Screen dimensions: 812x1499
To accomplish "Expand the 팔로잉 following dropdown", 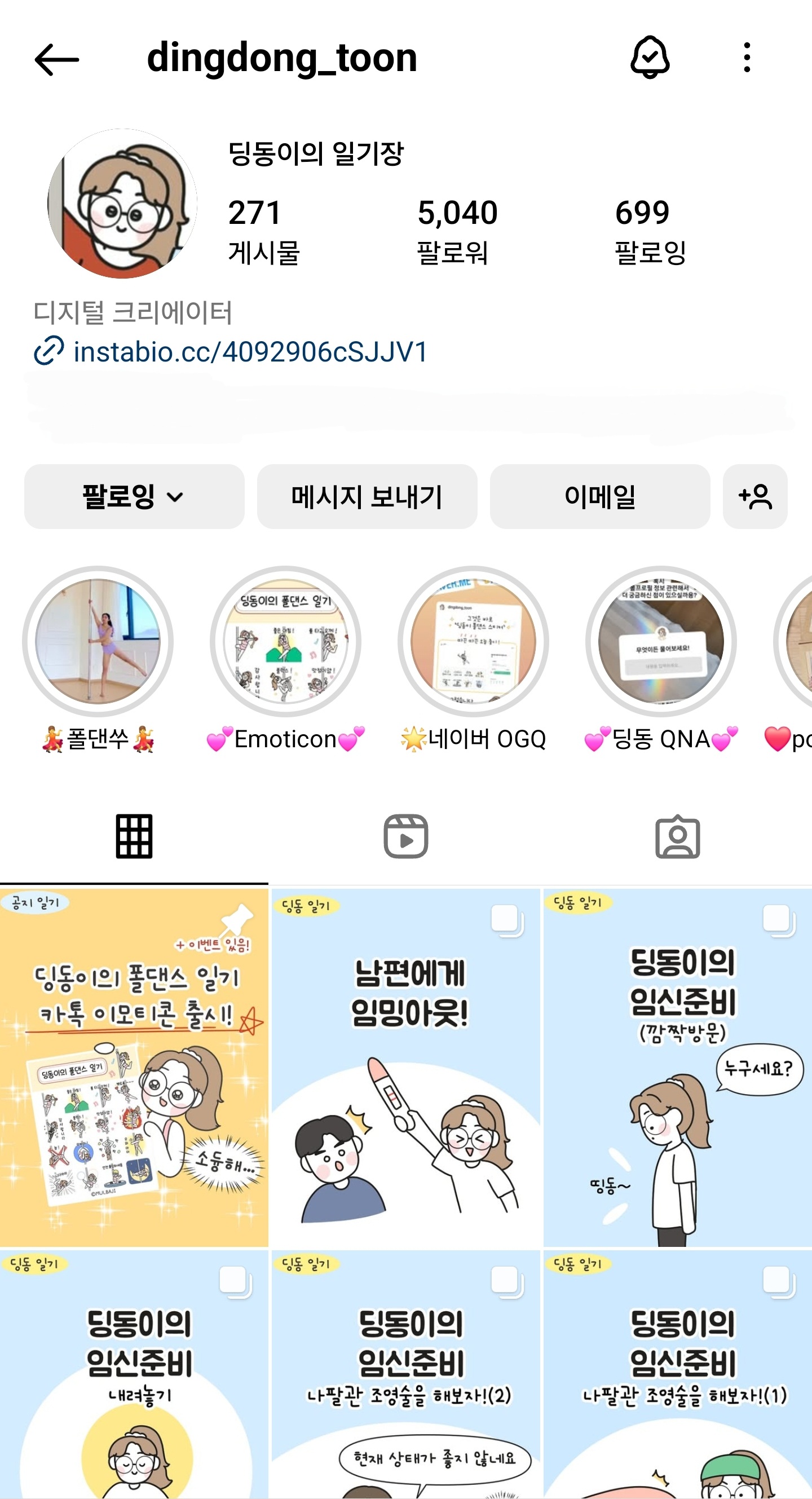I will coord(134,496).
